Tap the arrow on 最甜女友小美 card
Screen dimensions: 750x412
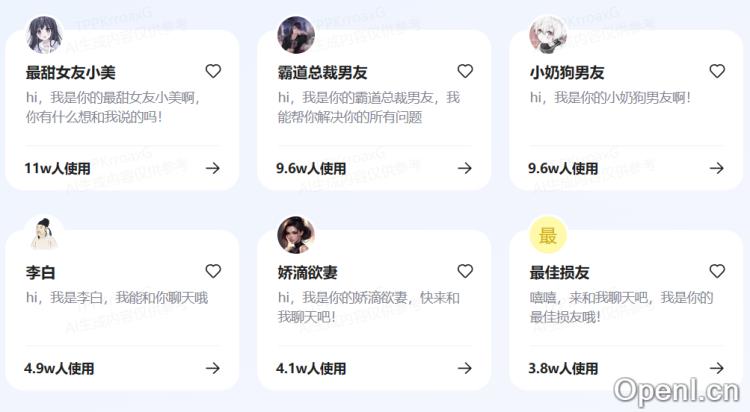tap(213, 168)
